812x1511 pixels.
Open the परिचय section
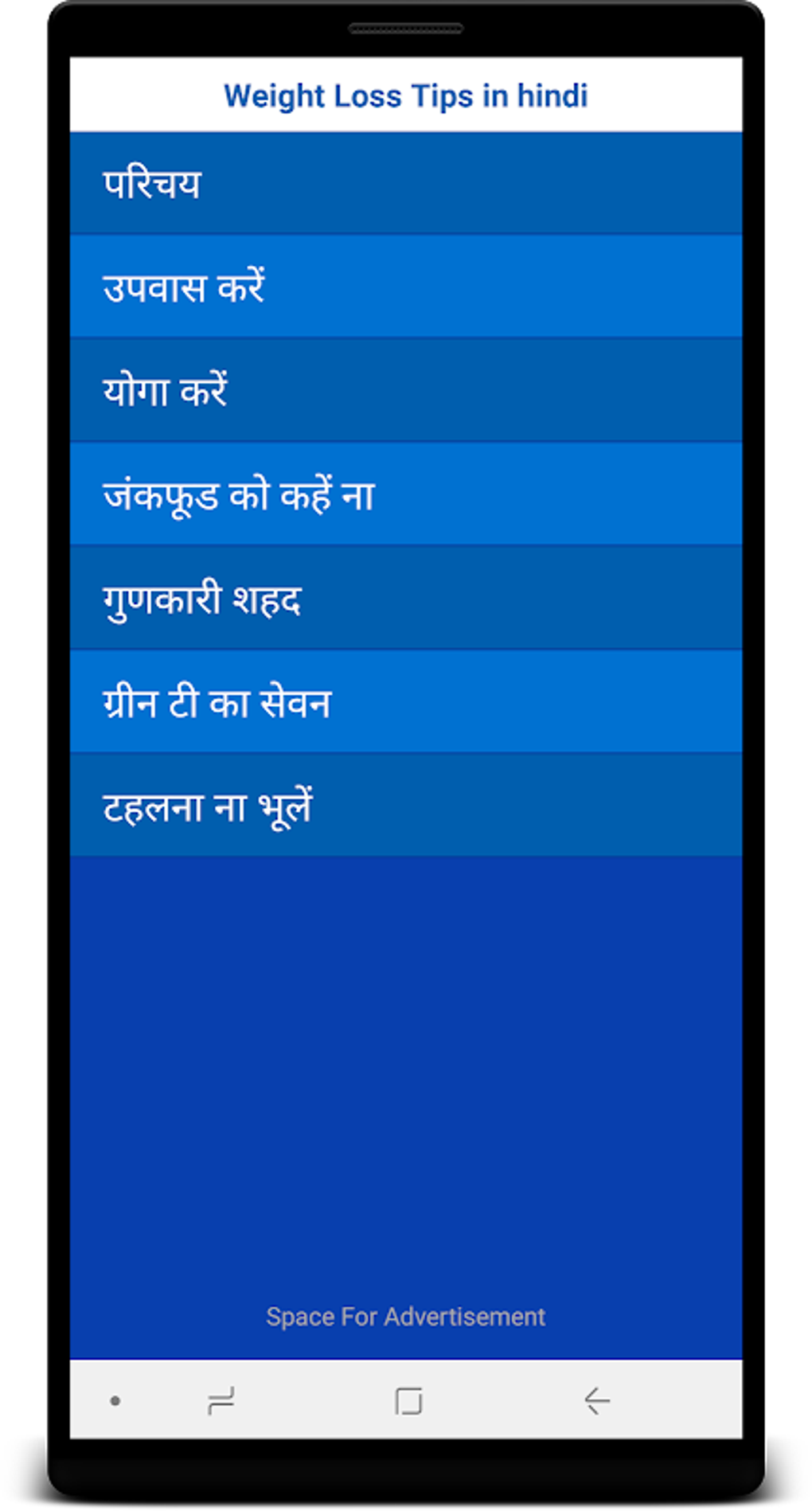(x=405, y=184)
